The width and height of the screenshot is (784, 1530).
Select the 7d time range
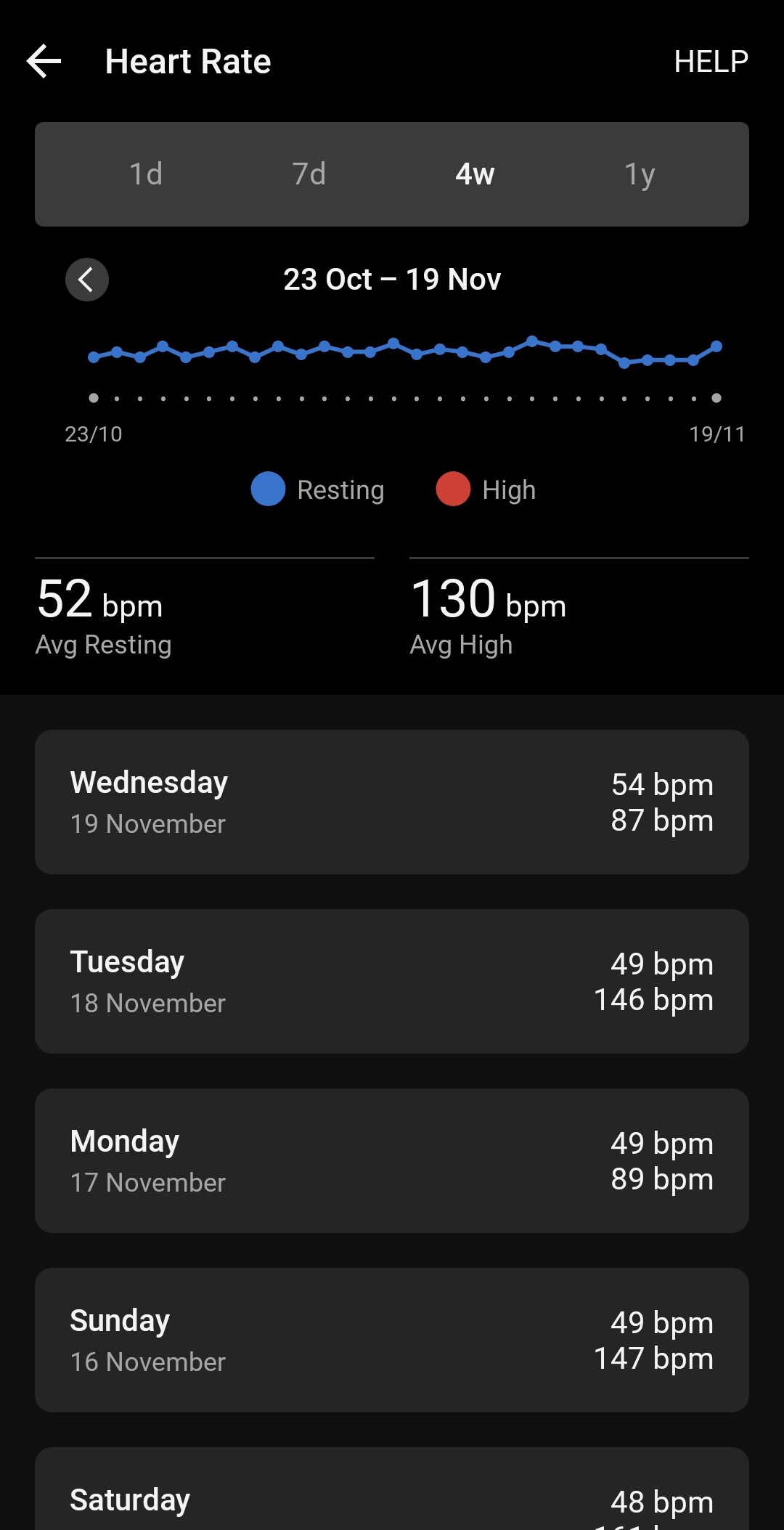click(x=309, y=174)
